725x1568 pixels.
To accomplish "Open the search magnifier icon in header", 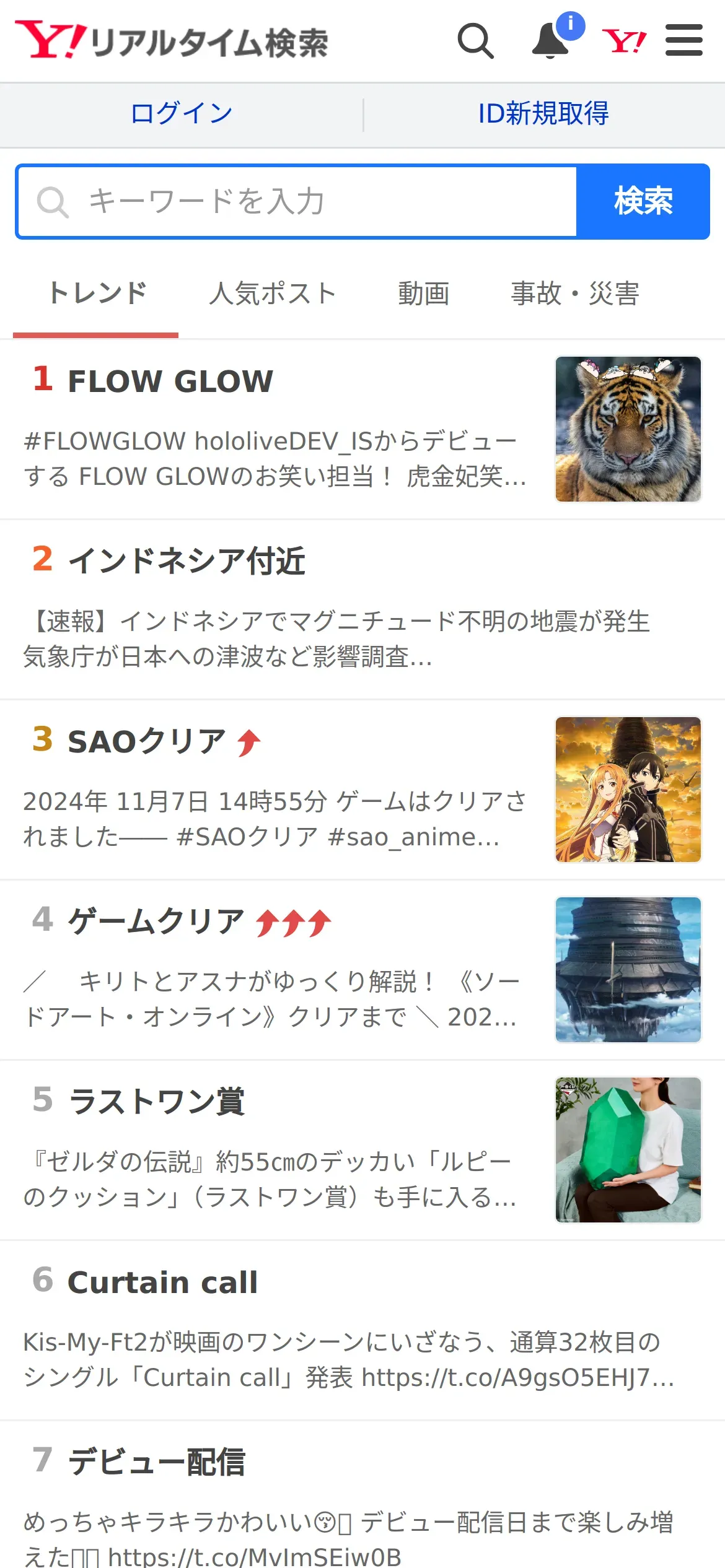I will point(475,41).
